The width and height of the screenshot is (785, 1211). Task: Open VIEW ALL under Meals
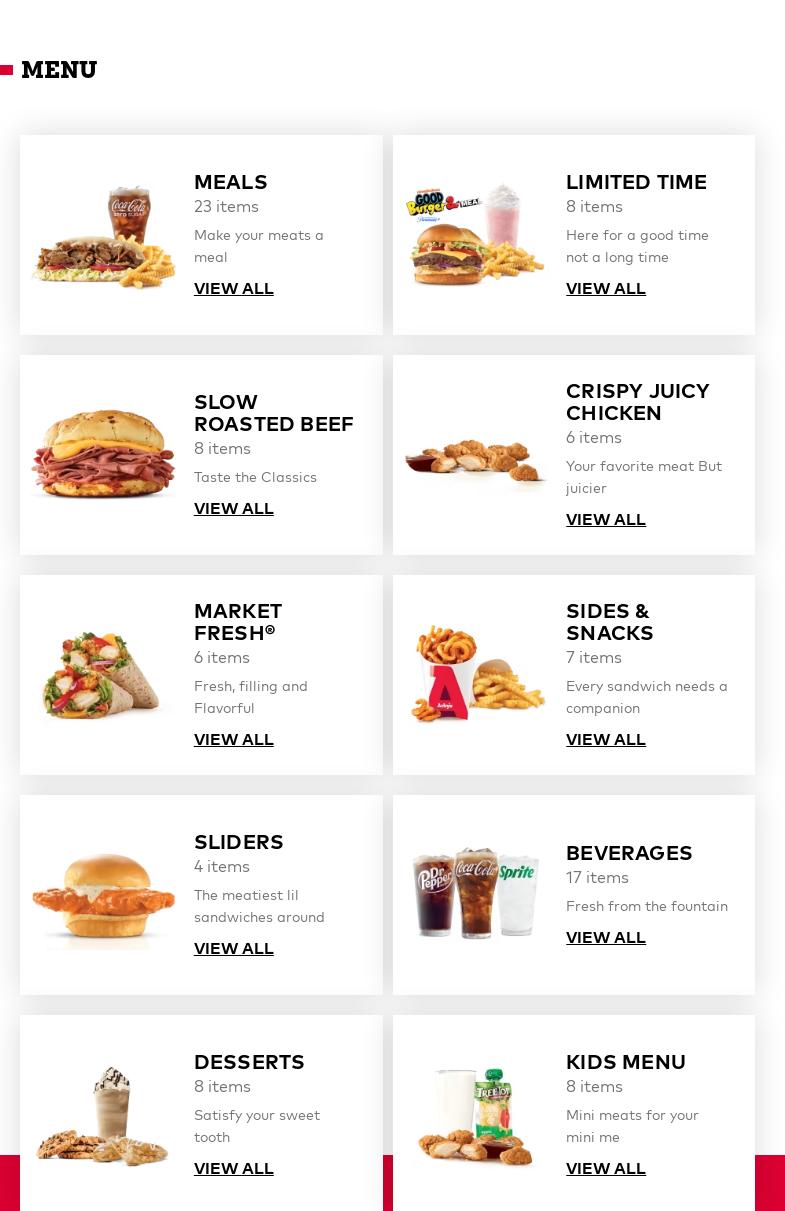(x=233, y=289)
